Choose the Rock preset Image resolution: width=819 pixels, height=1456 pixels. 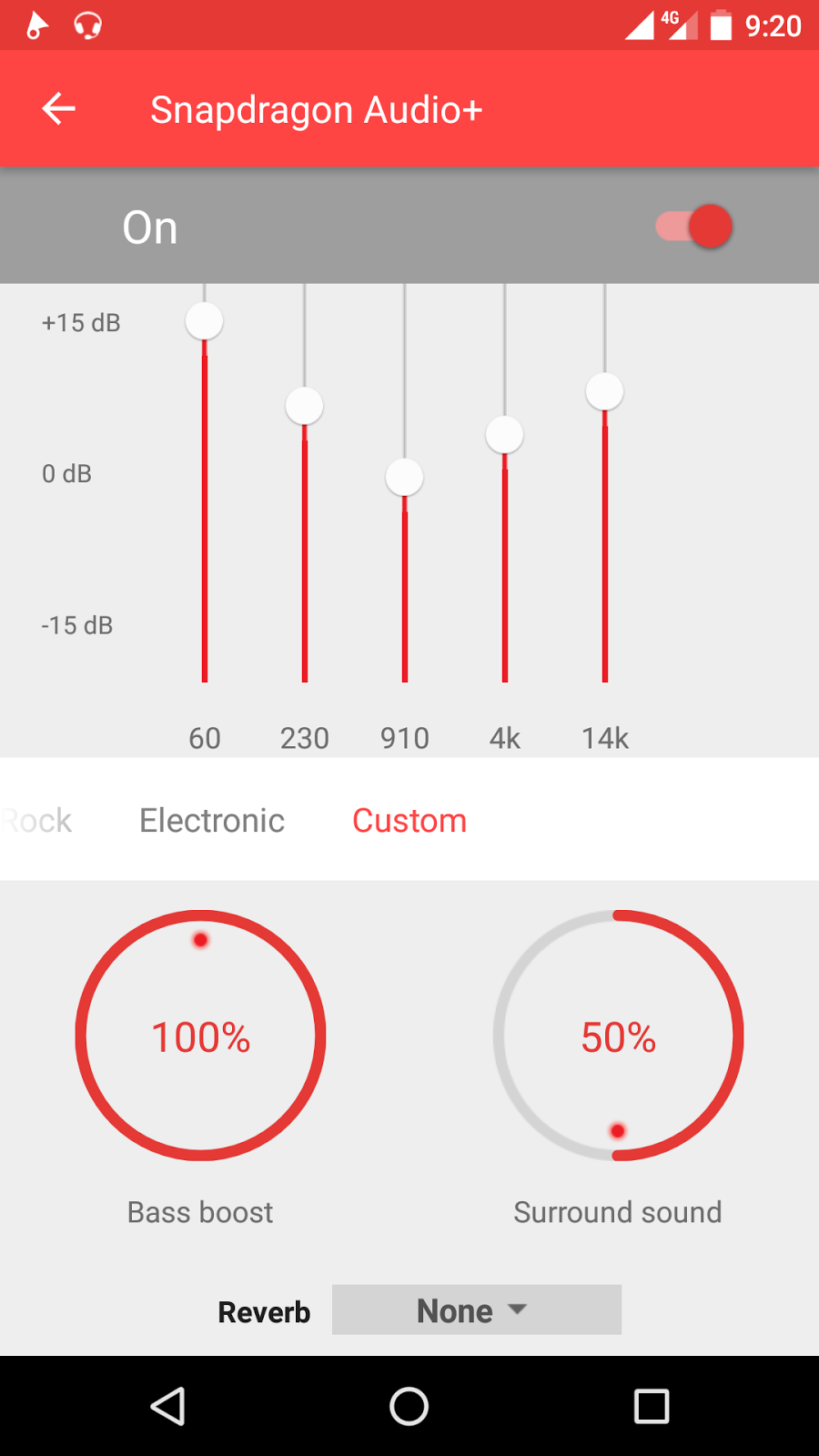tap(38, 821)
